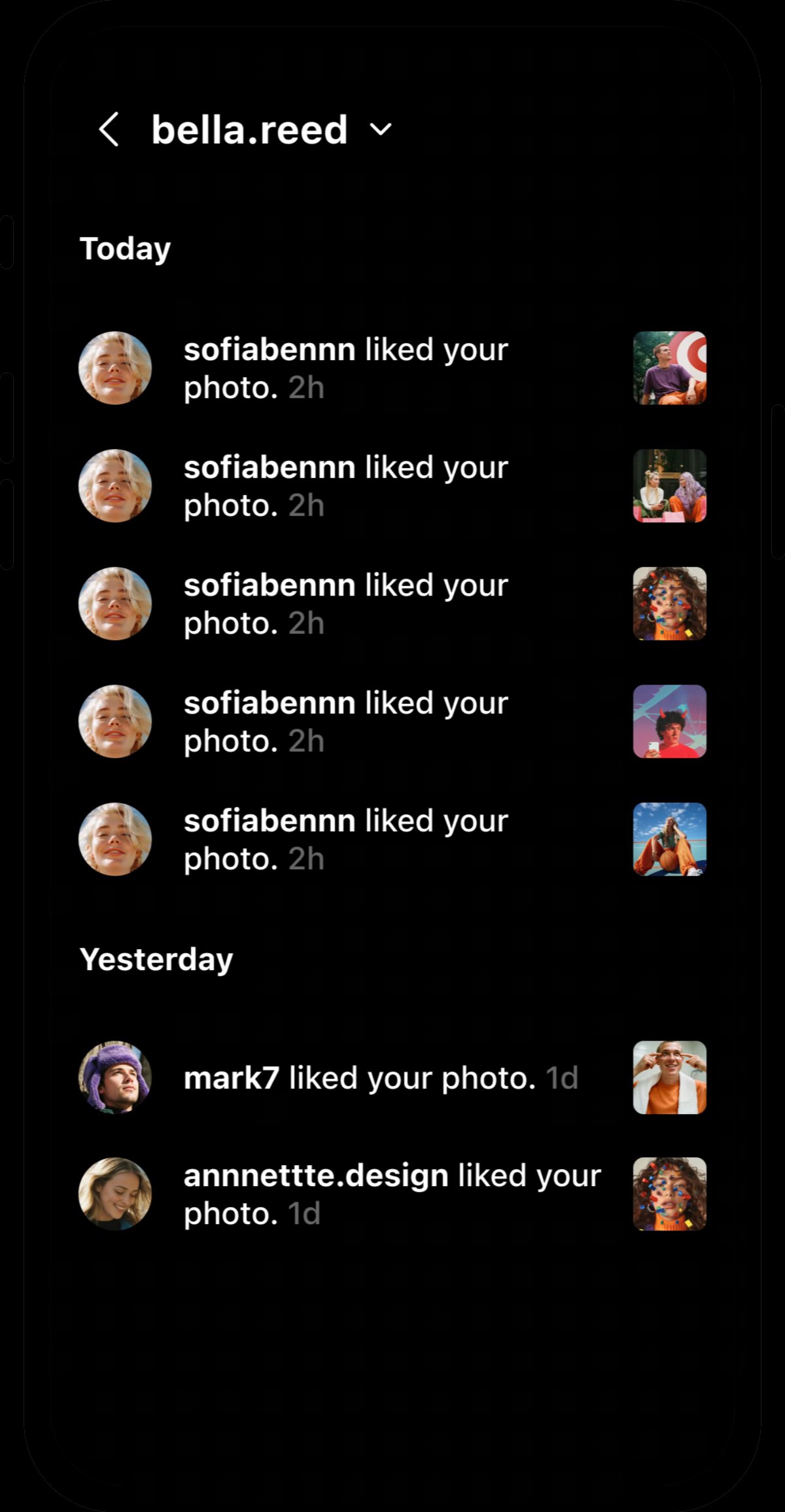Open annnettte.design liked your photo notification
Screen dimensions: 785x1512
click(x=391, y=1195)
